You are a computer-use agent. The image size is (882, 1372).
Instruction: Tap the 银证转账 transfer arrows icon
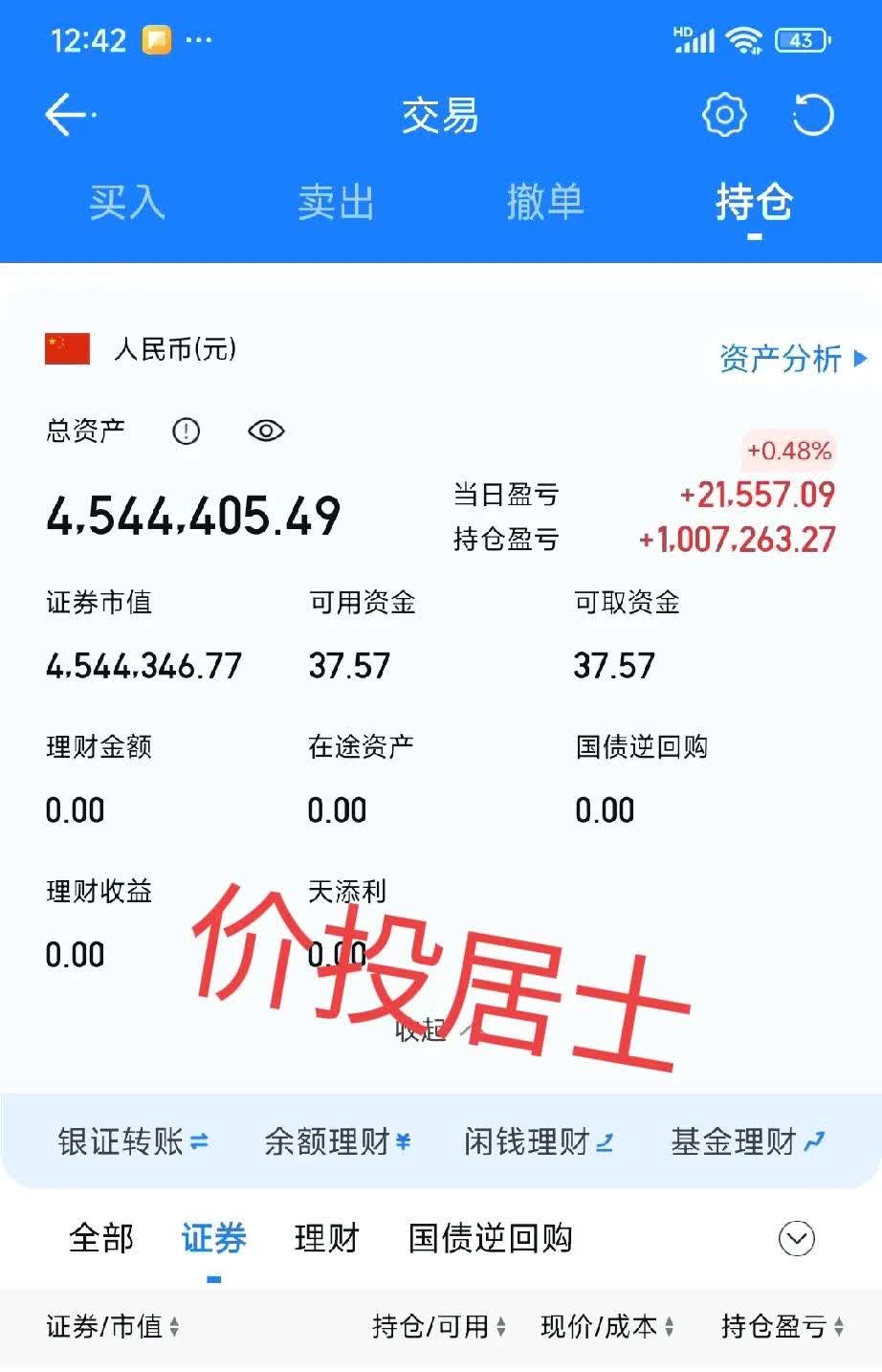pos(199,1140)
